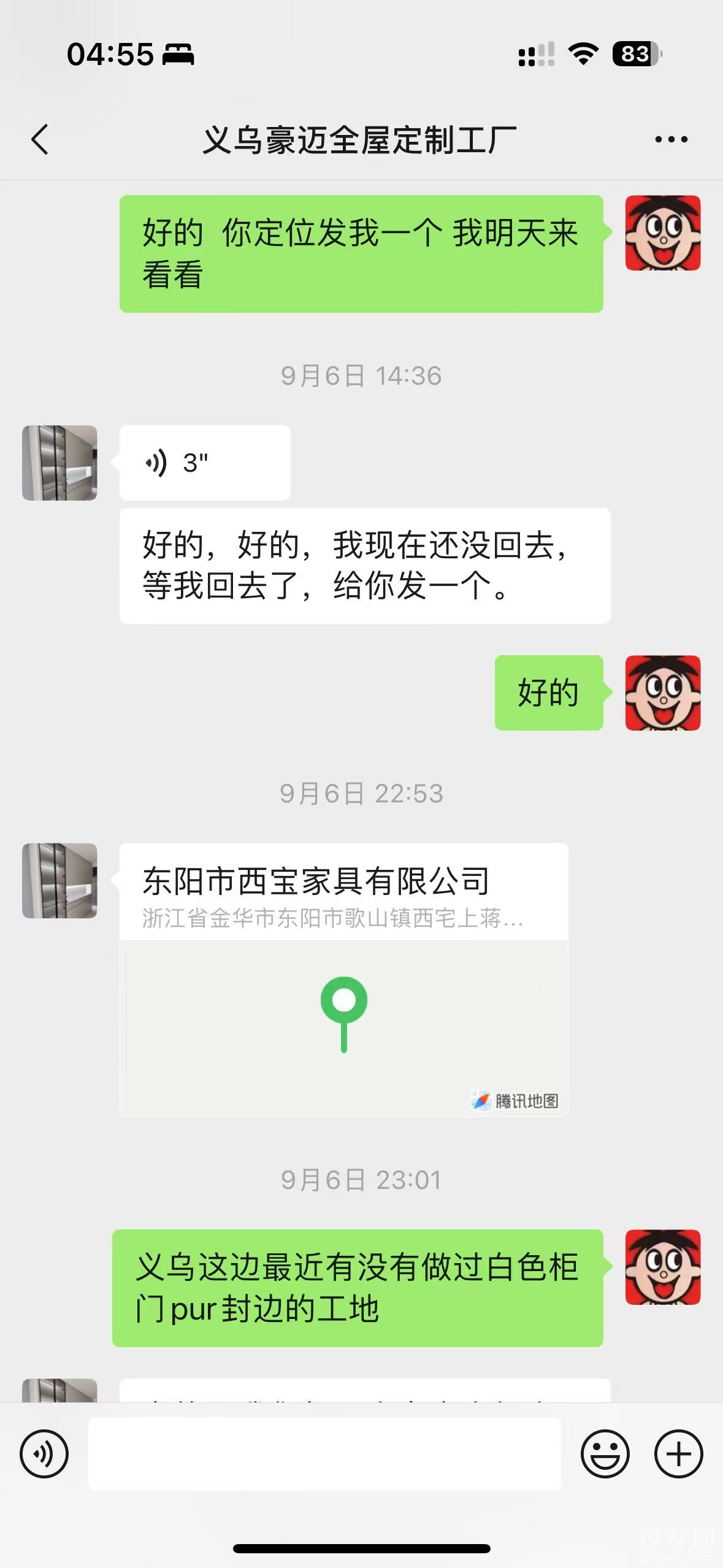View the contact's profile by the voice message
Screen dimensions: 723x1568
pos(59,463)
